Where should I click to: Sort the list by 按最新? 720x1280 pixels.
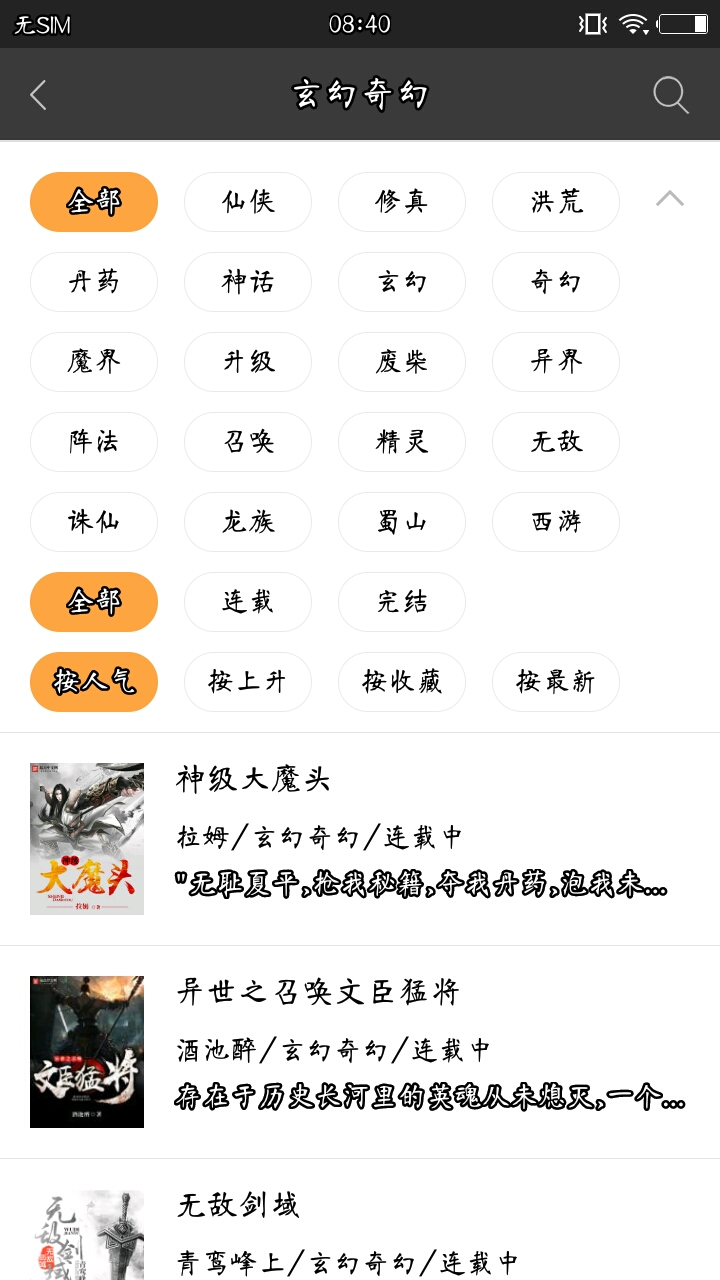click(556, 682)
